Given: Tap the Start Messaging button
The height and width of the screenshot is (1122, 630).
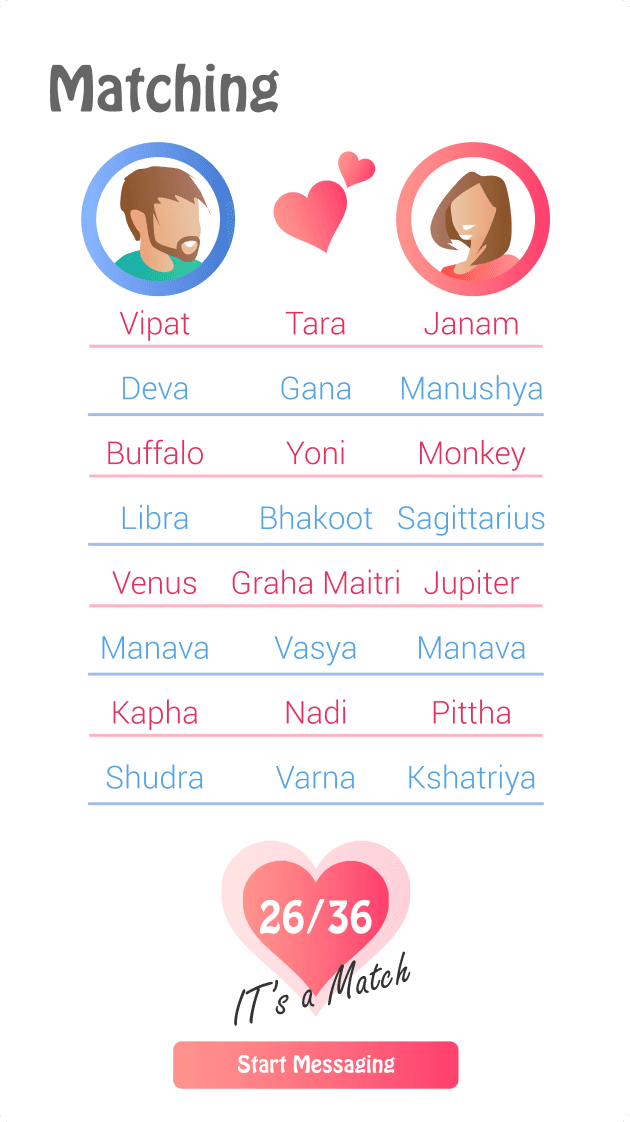Looking at the screenshot, I should point(315,1065).
